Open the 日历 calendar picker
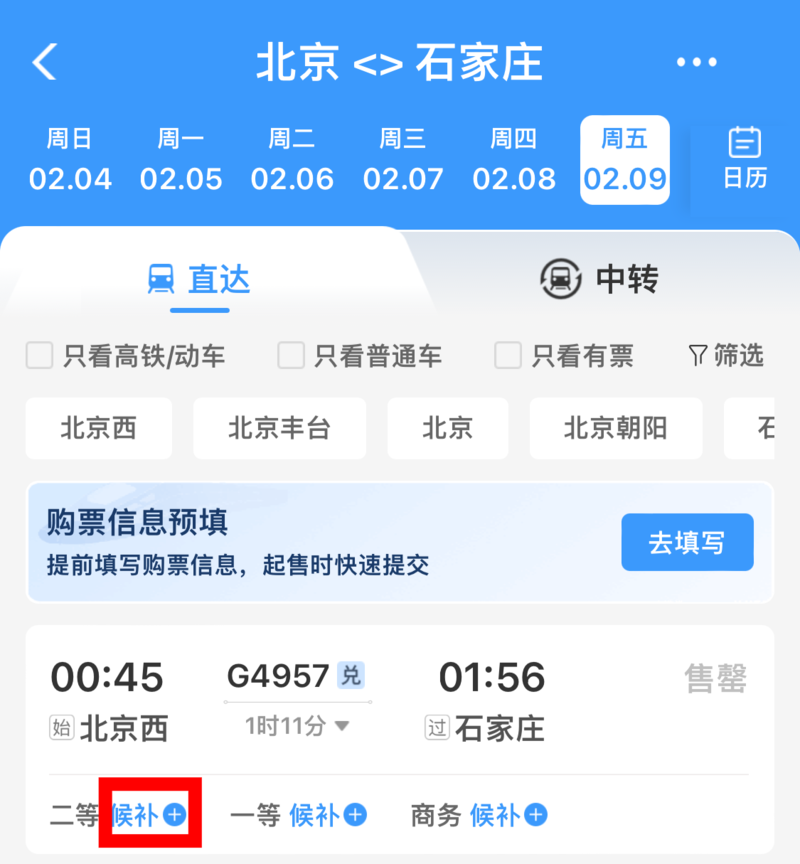The height and width of the screenshot is (864, 800). point(745,158)
